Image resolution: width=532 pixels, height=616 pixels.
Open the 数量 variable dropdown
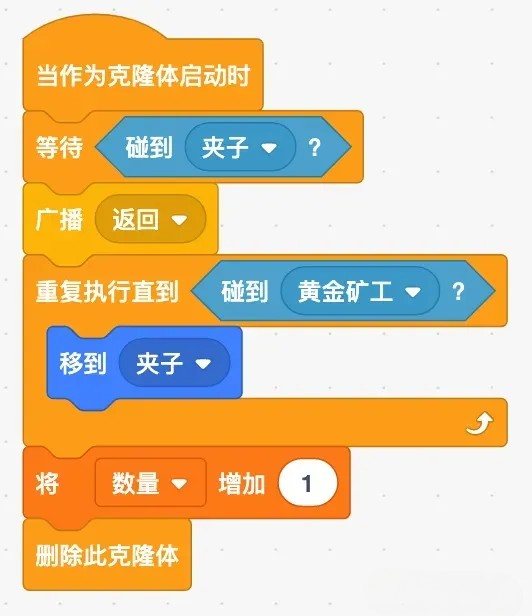coord(150,482)
